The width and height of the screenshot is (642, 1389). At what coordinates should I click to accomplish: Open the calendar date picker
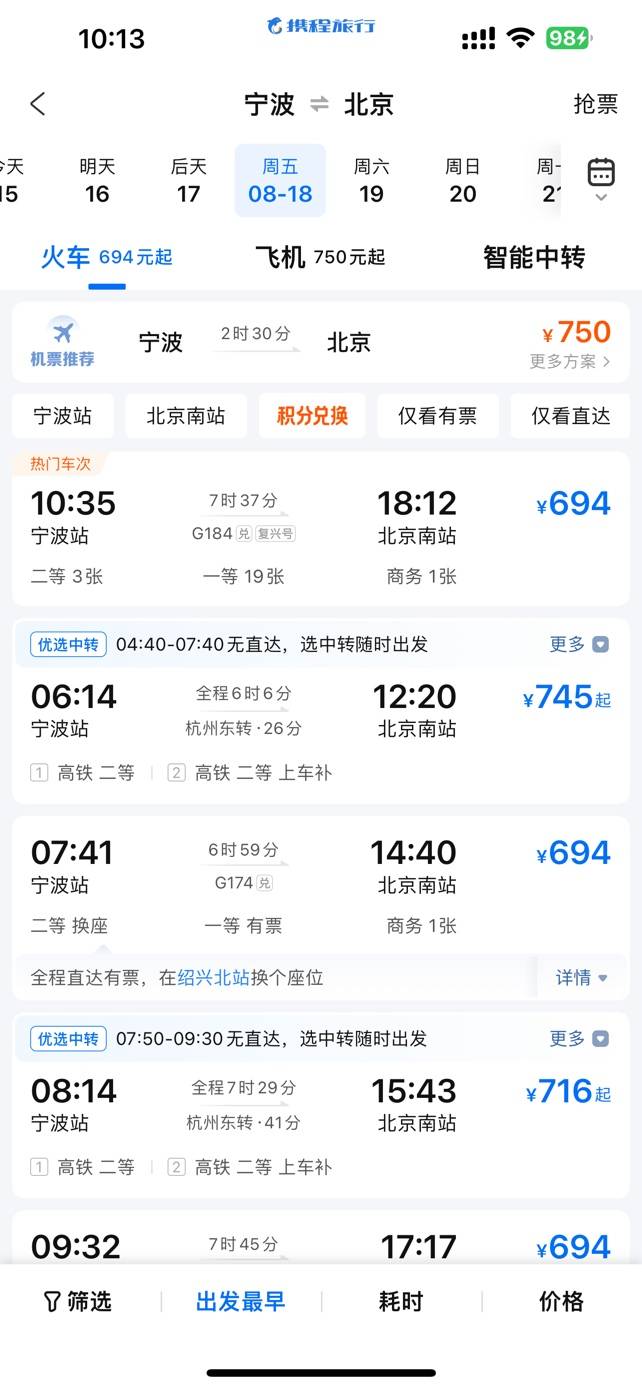[601, 177]
